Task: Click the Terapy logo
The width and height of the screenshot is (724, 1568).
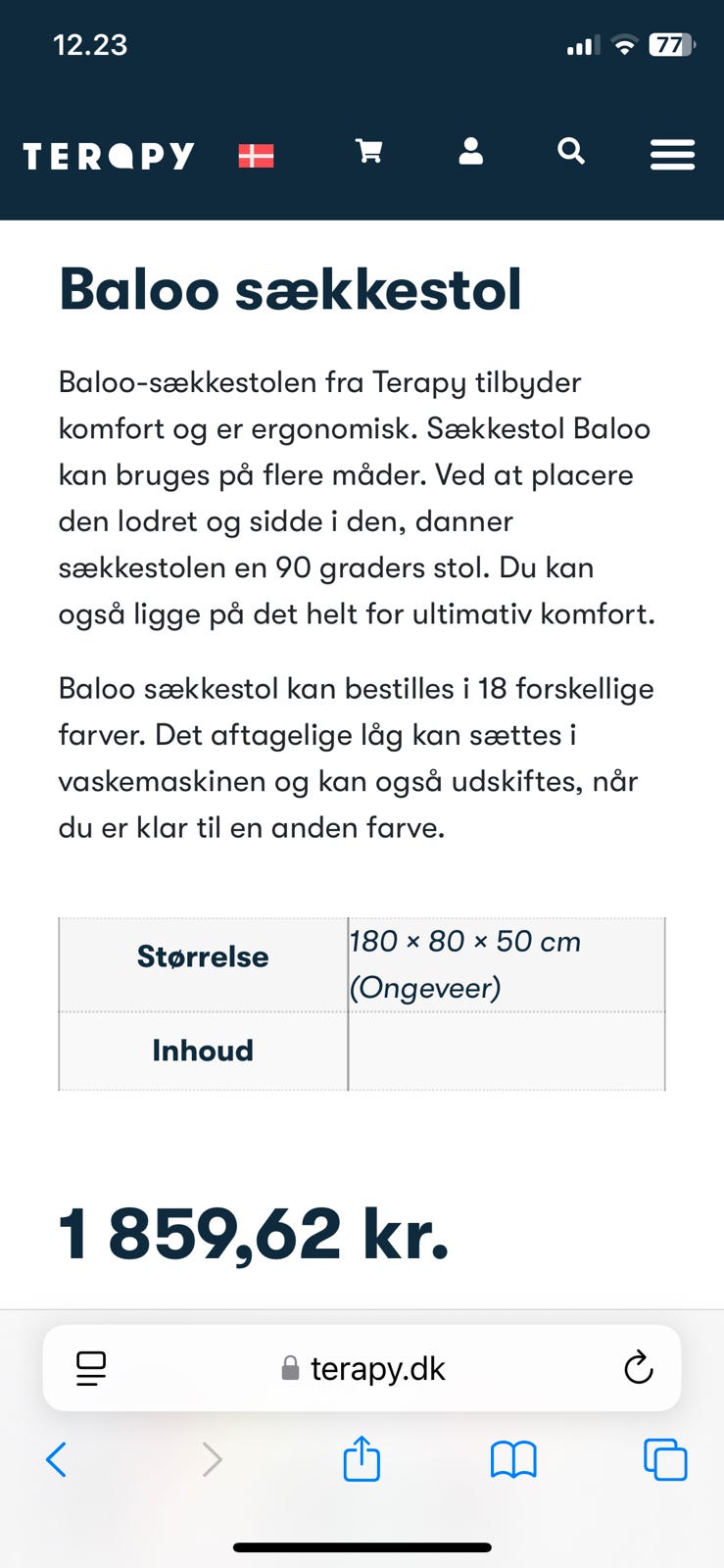Action: [107, 154]
